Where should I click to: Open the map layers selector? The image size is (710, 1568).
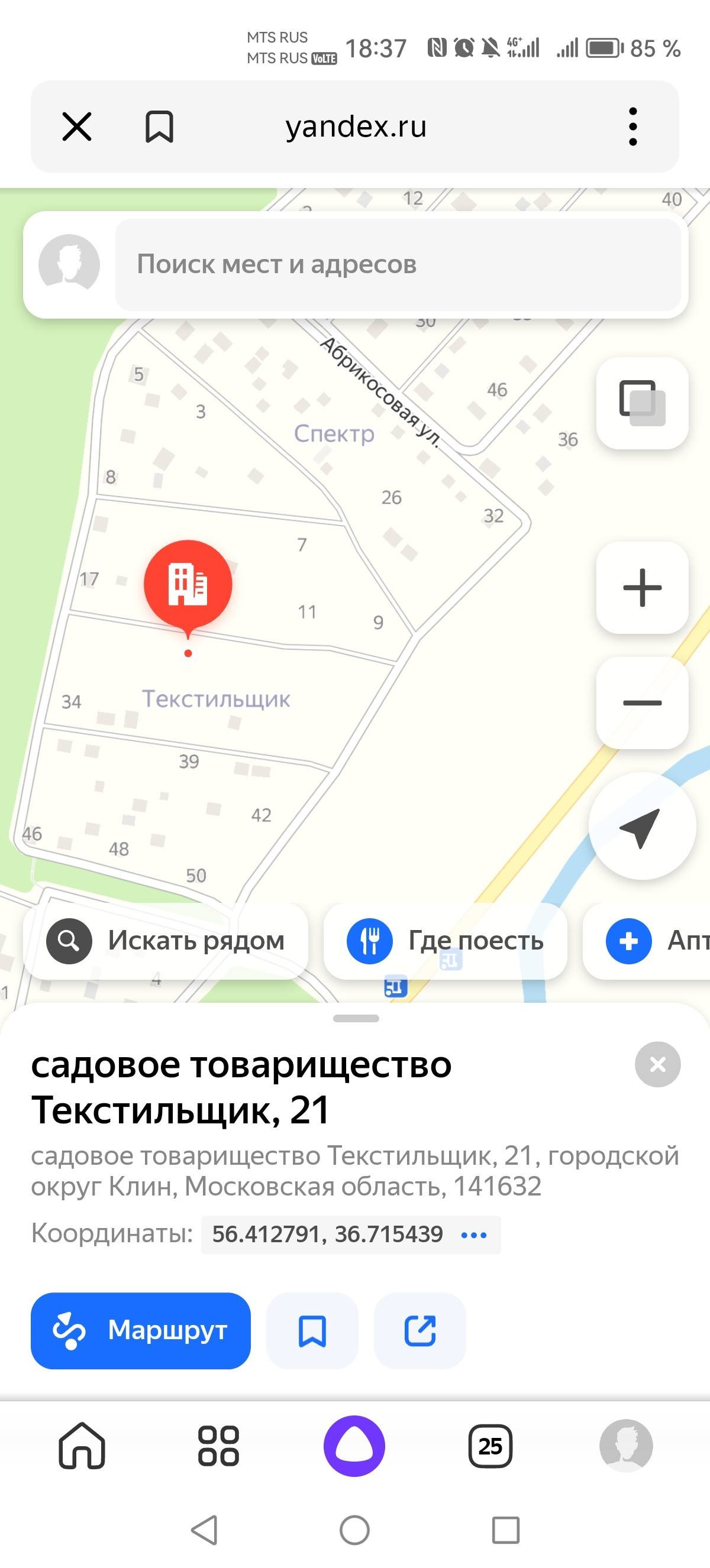point(642,403)
